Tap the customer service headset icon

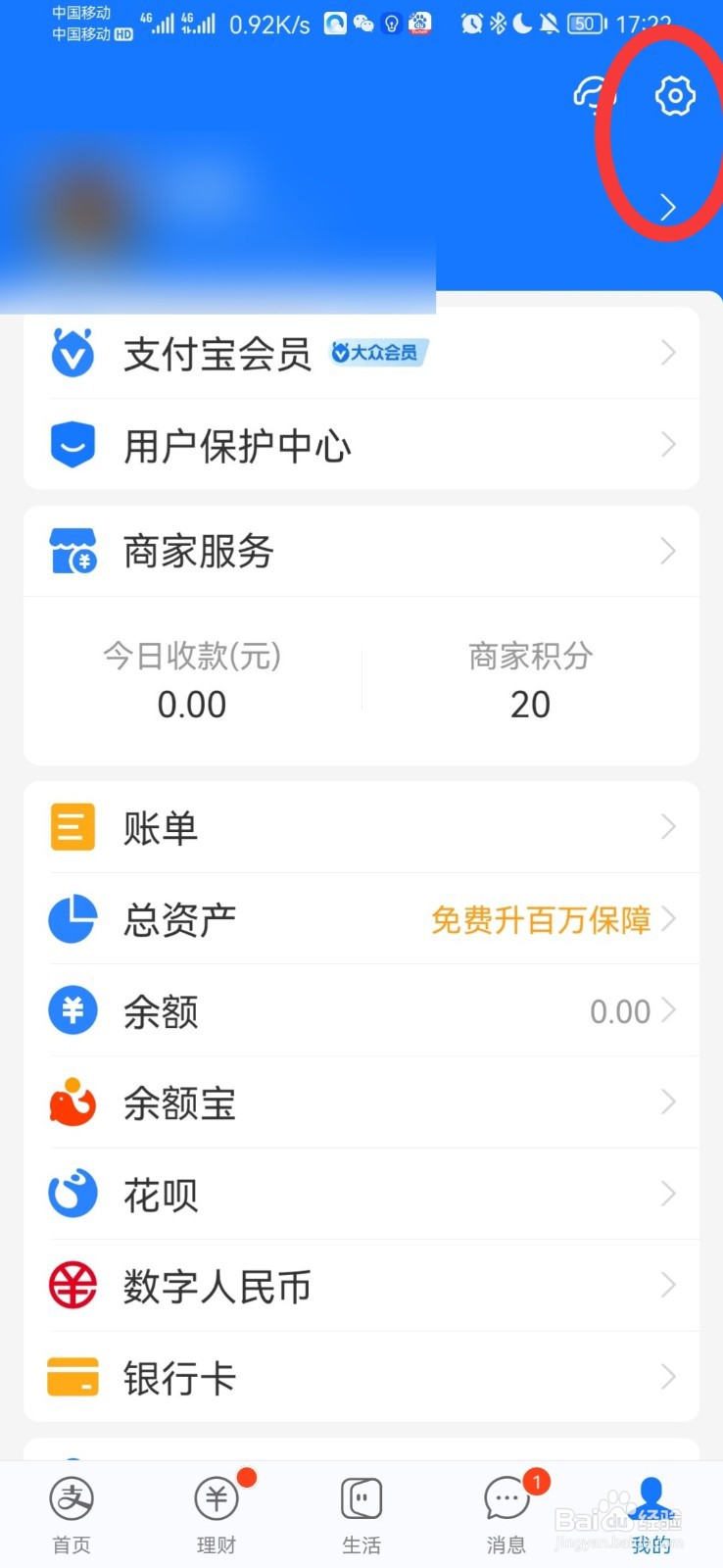click(592, 96)
